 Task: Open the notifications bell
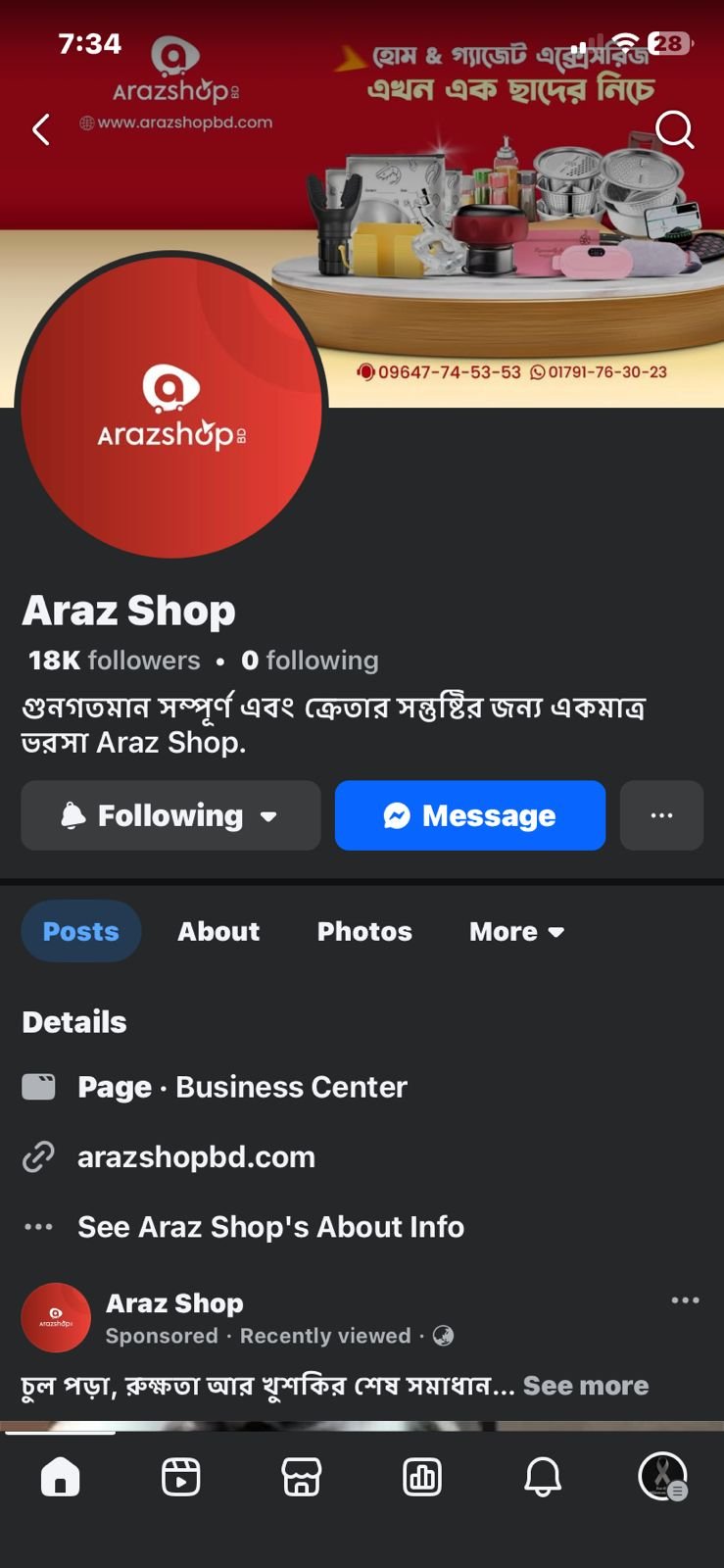click(x=543, y=1477)
